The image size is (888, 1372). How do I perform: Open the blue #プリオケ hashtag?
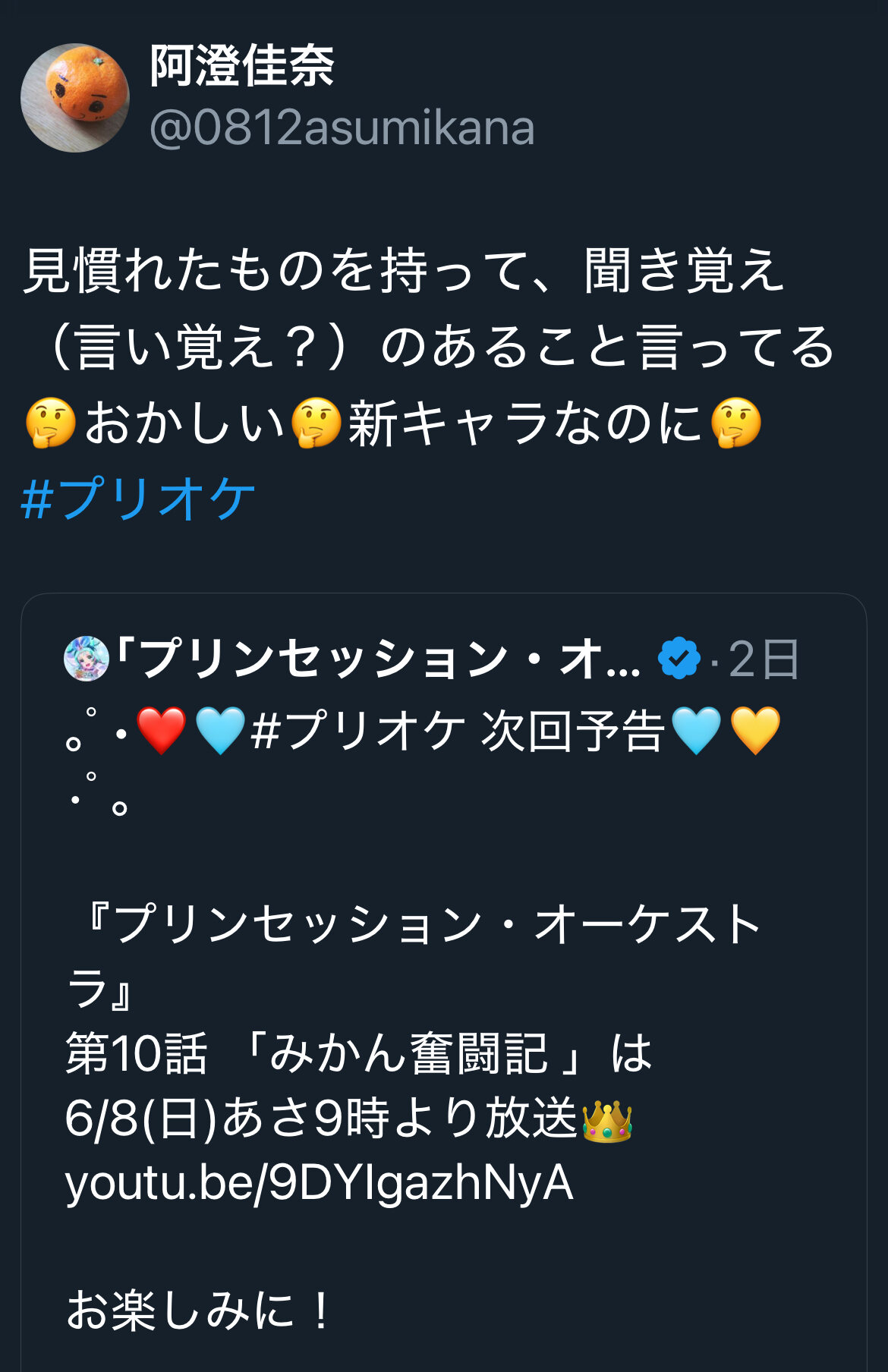(x=138, y=499)
